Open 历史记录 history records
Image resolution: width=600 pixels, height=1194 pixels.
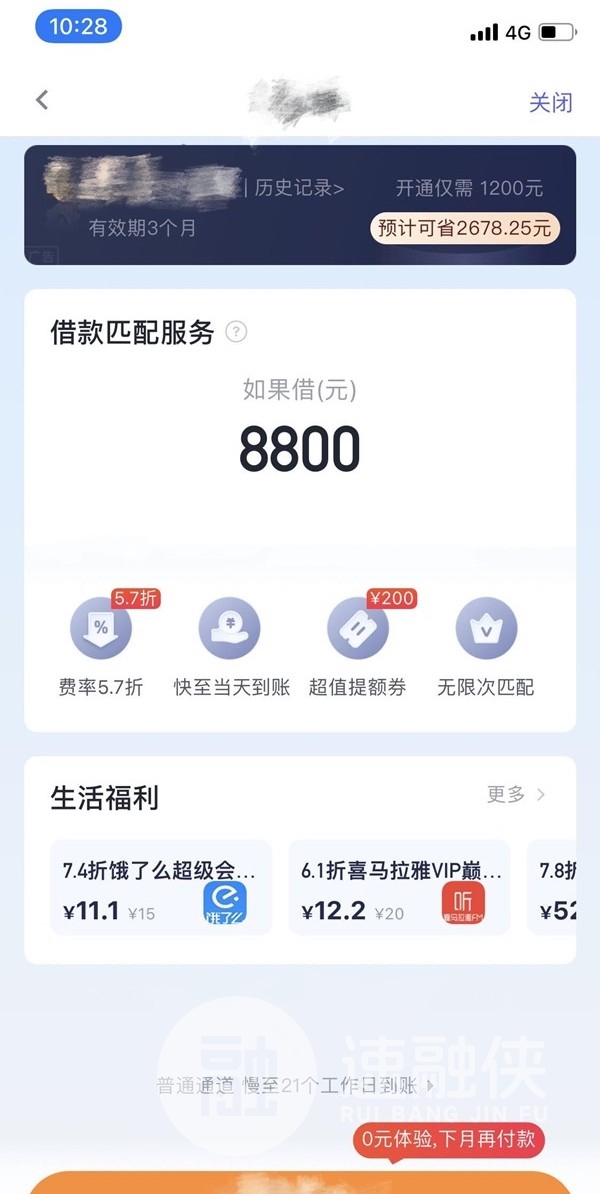299,187
